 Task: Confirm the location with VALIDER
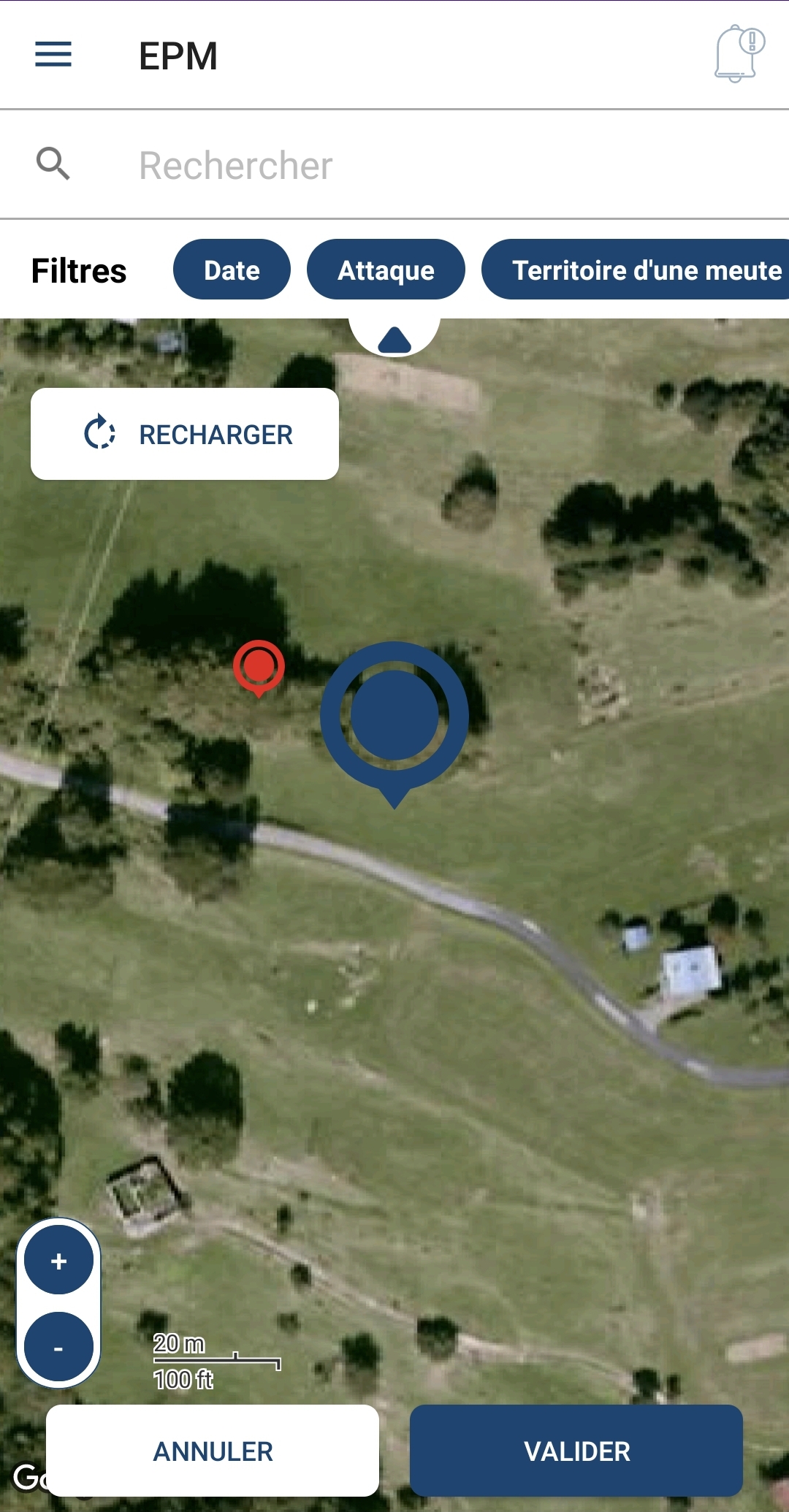(576, 1451)
